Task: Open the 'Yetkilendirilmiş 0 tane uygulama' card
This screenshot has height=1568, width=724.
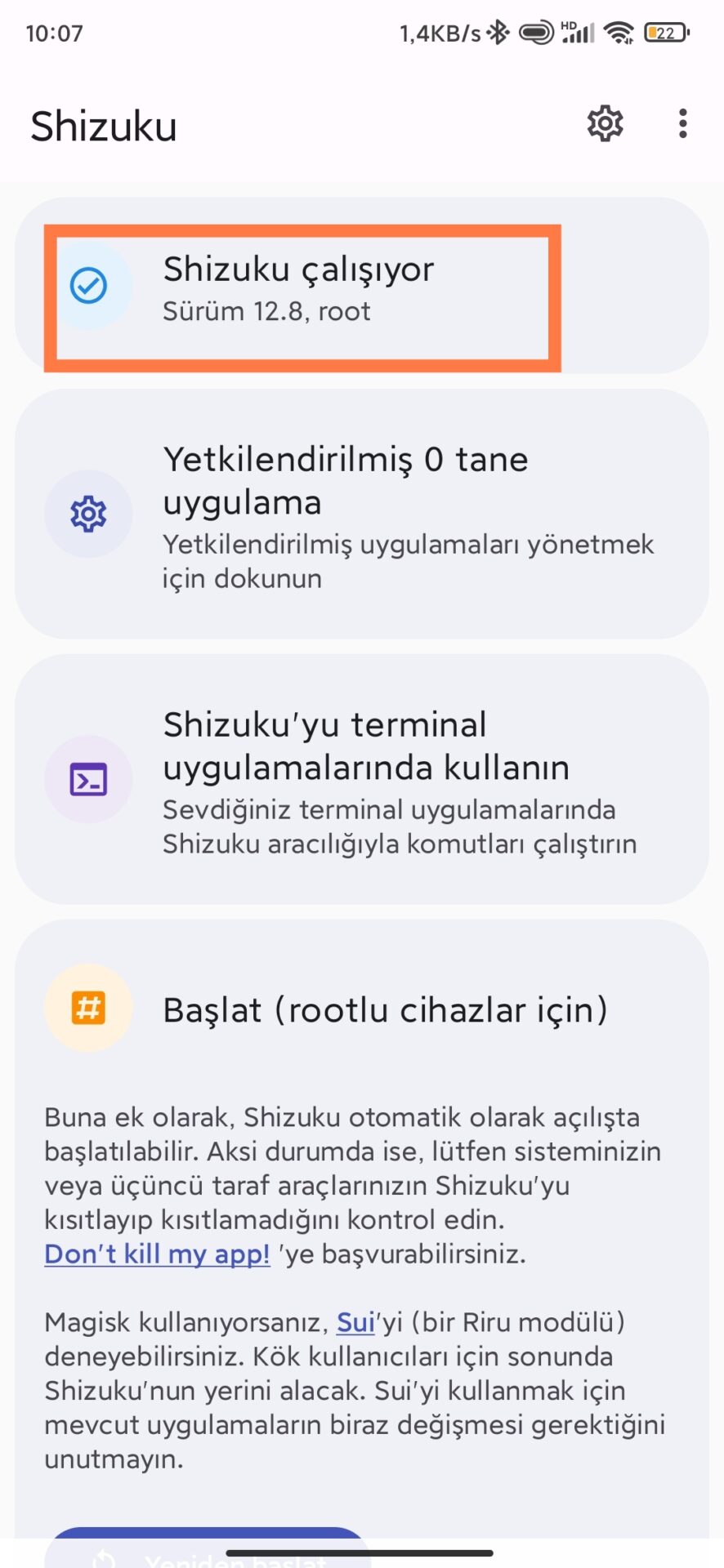Action: (361, 514)
